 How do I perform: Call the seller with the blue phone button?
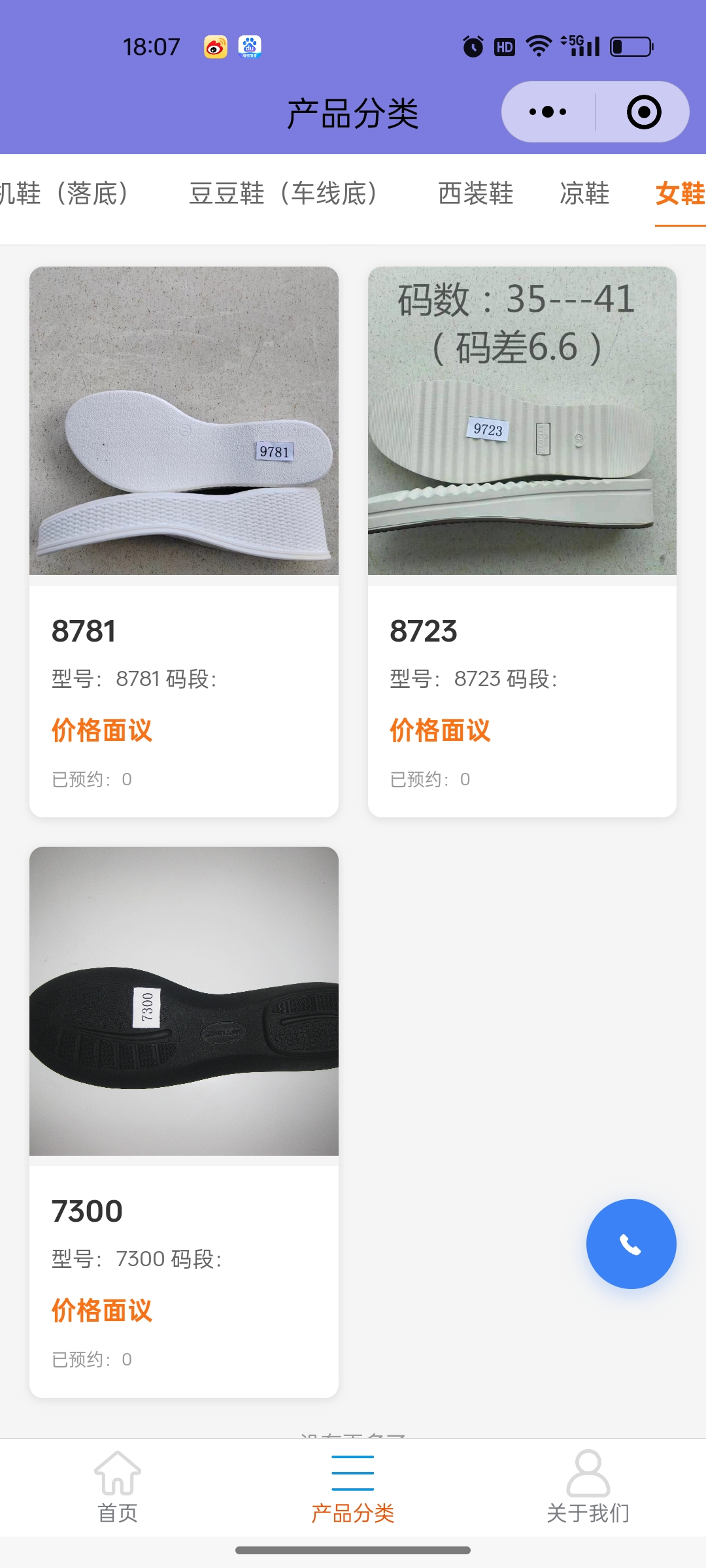click(x=631, y=1243)
